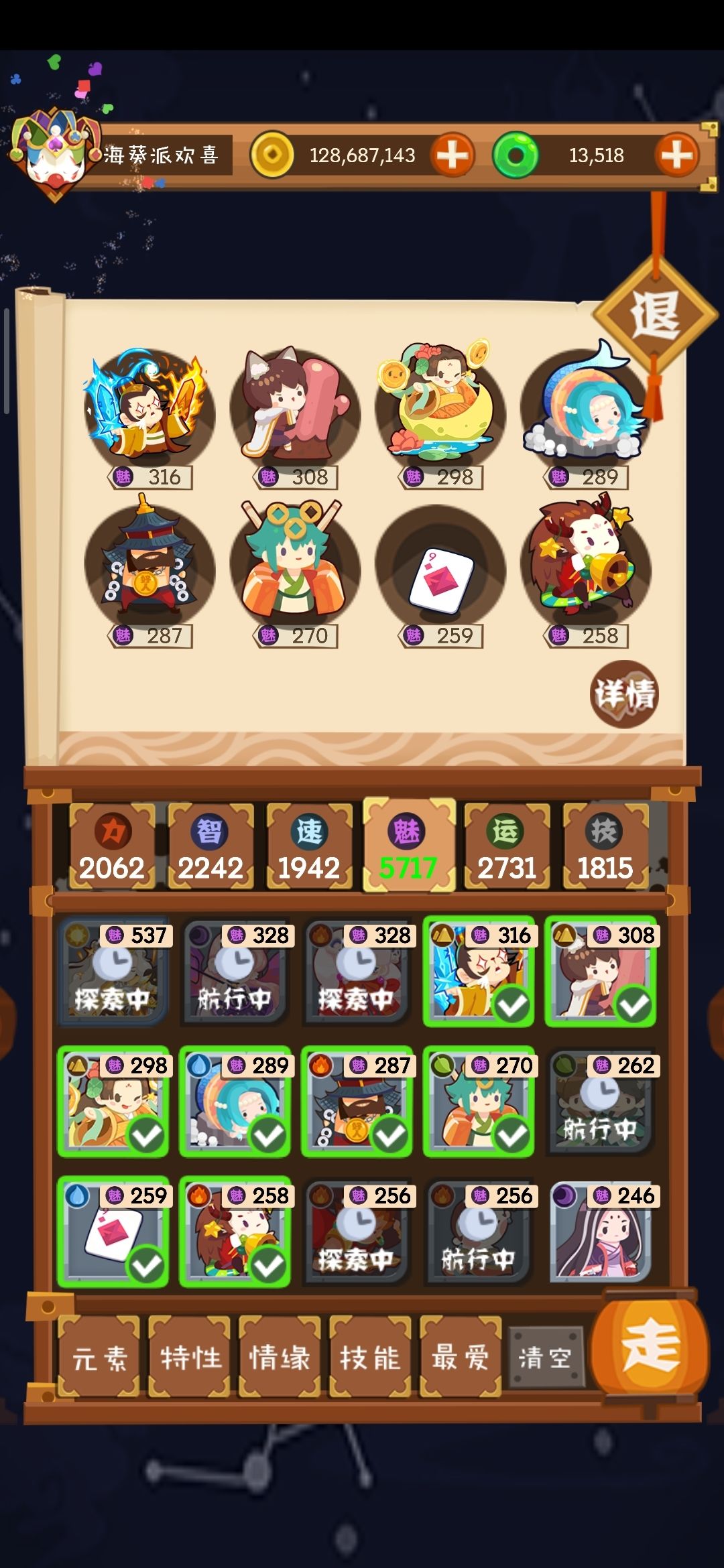Viewport: 724px width, 1568px height.
Task: Tap the 智 intelligence stat icon
Action: tap(210, 831)
